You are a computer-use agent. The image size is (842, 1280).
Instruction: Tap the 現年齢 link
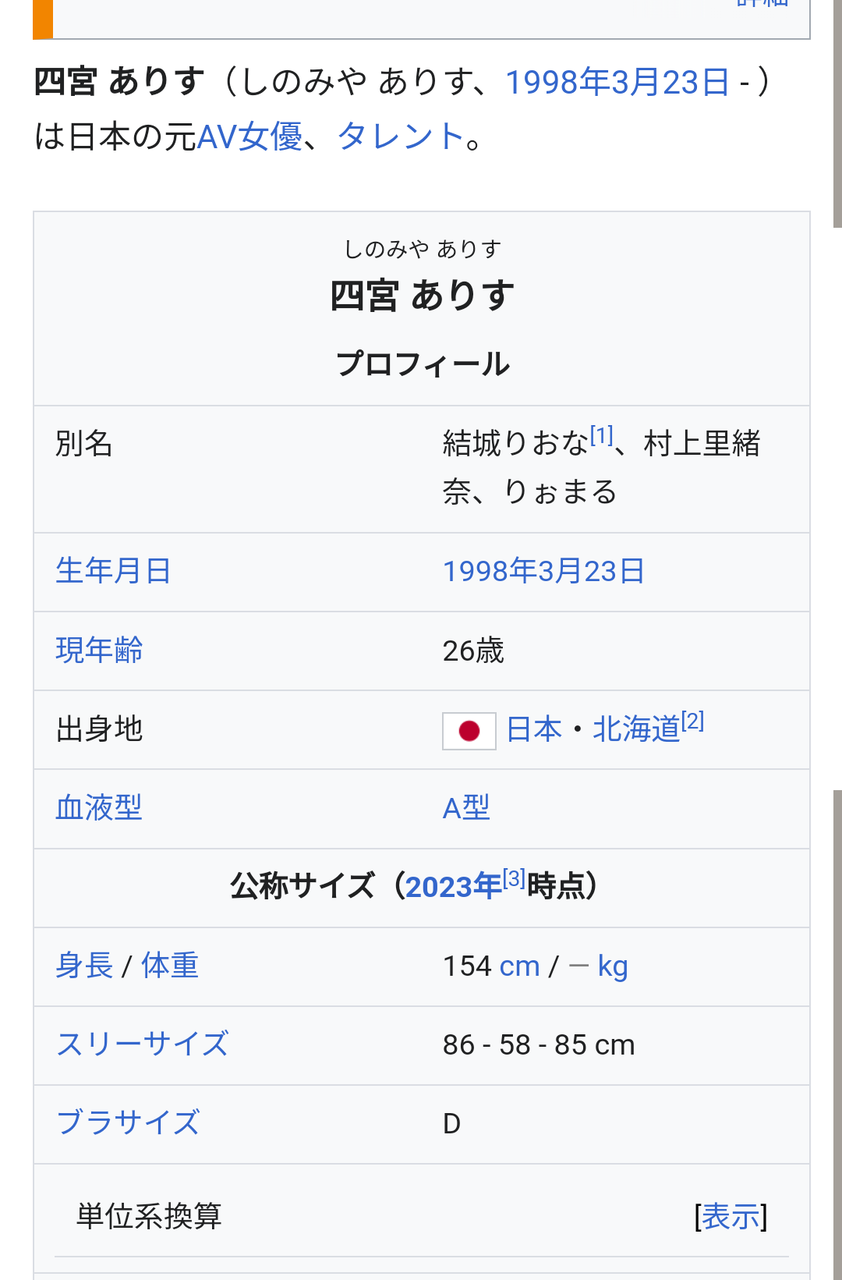click(x=99, y=650)
